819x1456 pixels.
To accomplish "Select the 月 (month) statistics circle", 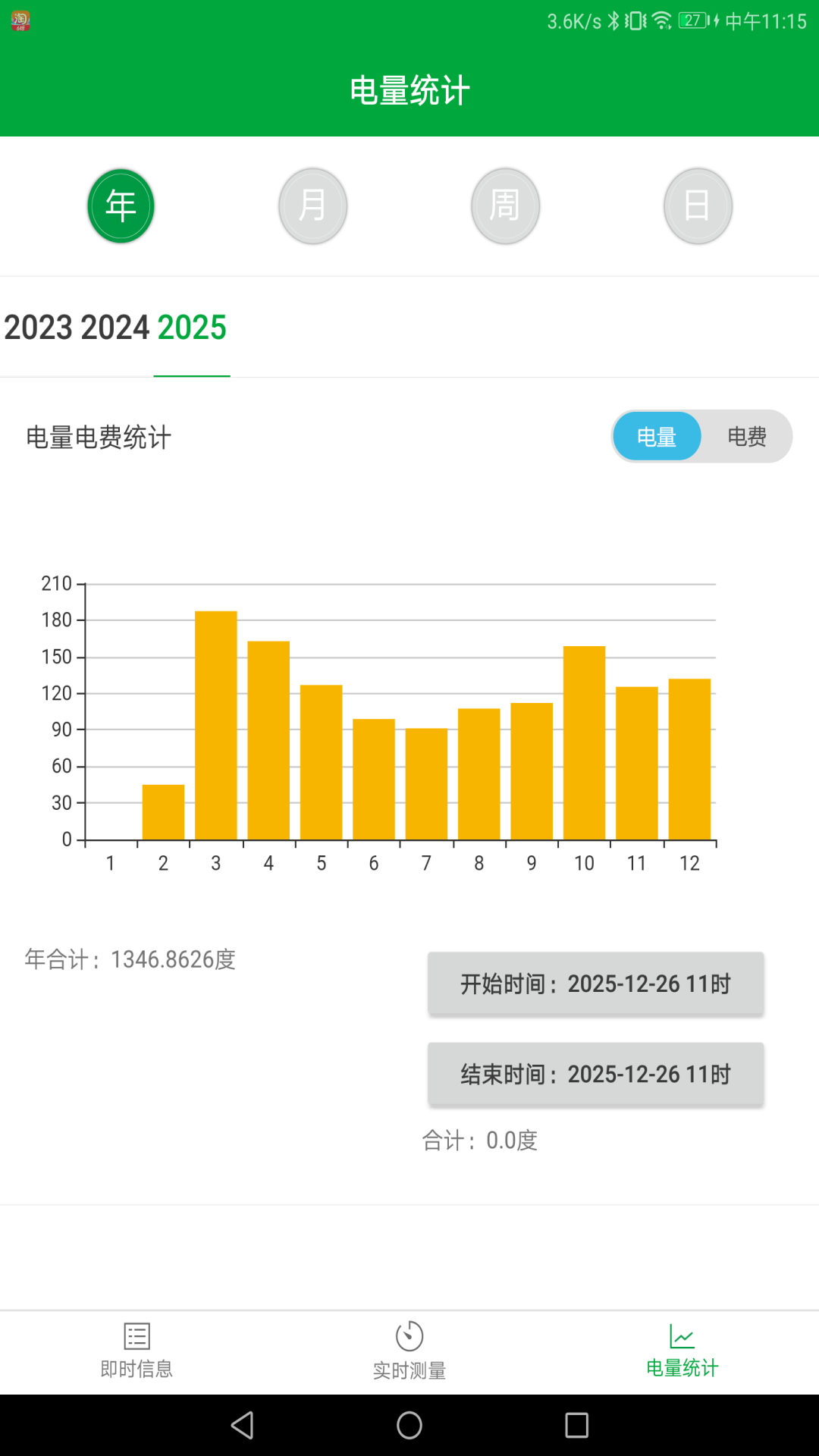I will [x=312, y=206].
